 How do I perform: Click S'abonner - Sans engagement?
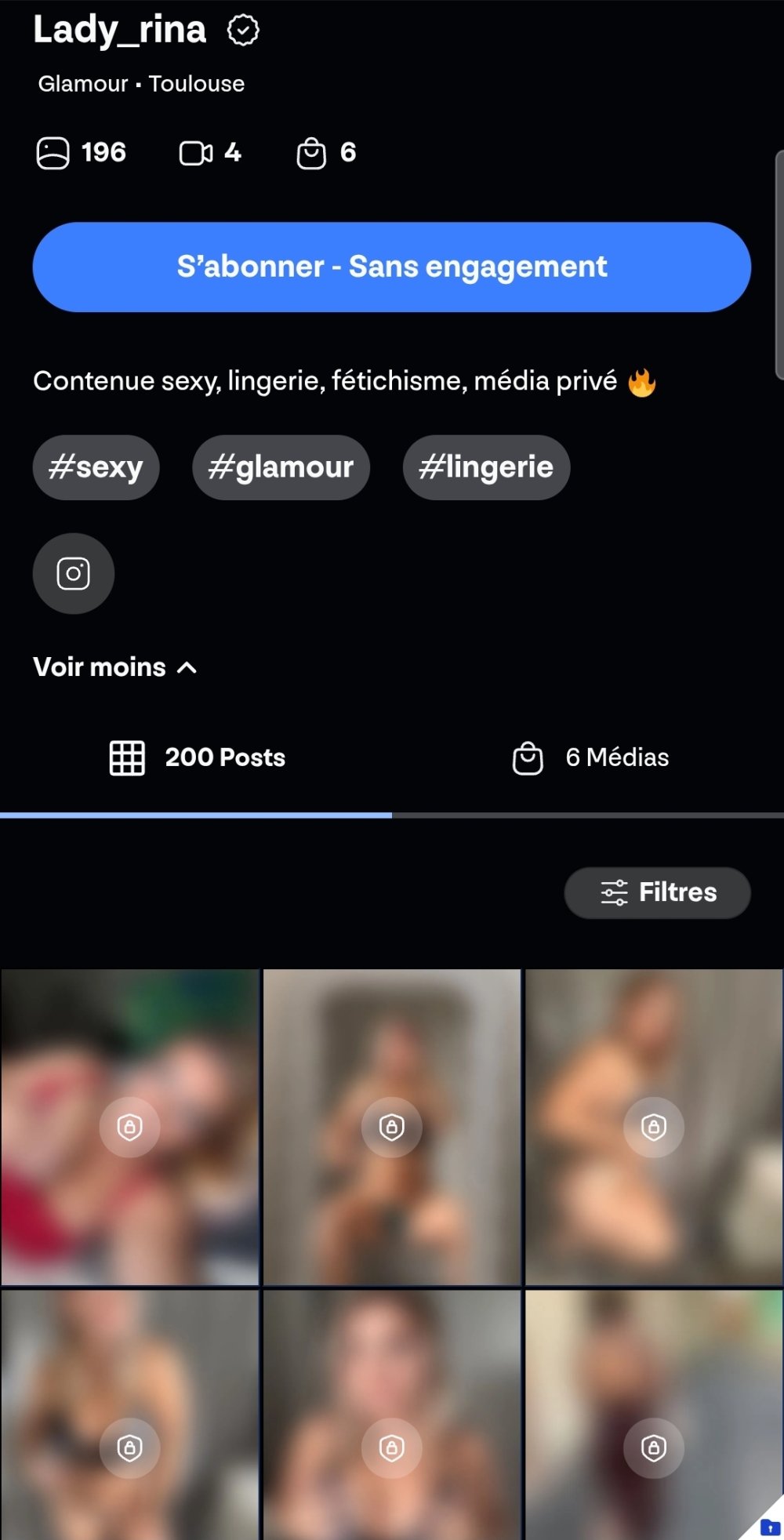tap(391, 267)
